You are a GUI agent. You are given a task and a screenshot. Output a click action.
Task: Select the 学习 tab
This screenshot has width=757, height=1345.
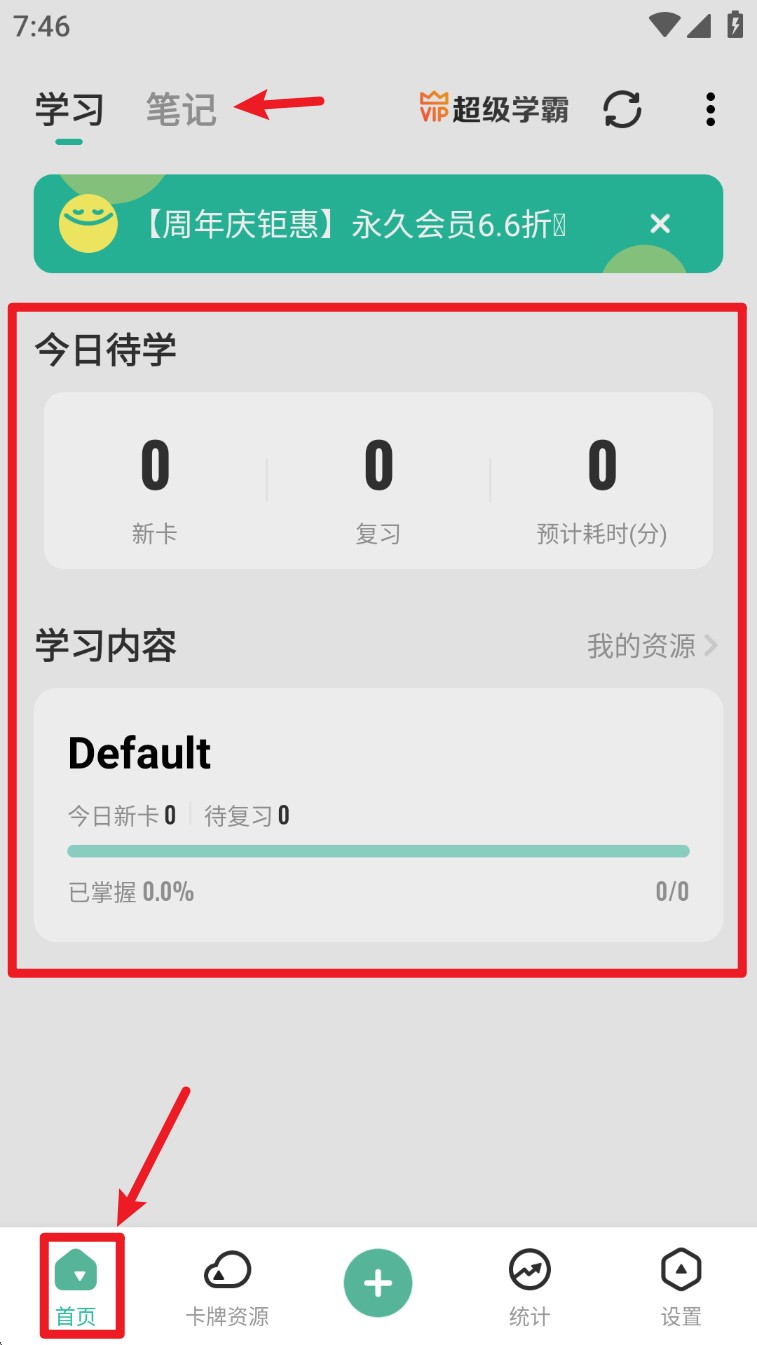[69, 109]
